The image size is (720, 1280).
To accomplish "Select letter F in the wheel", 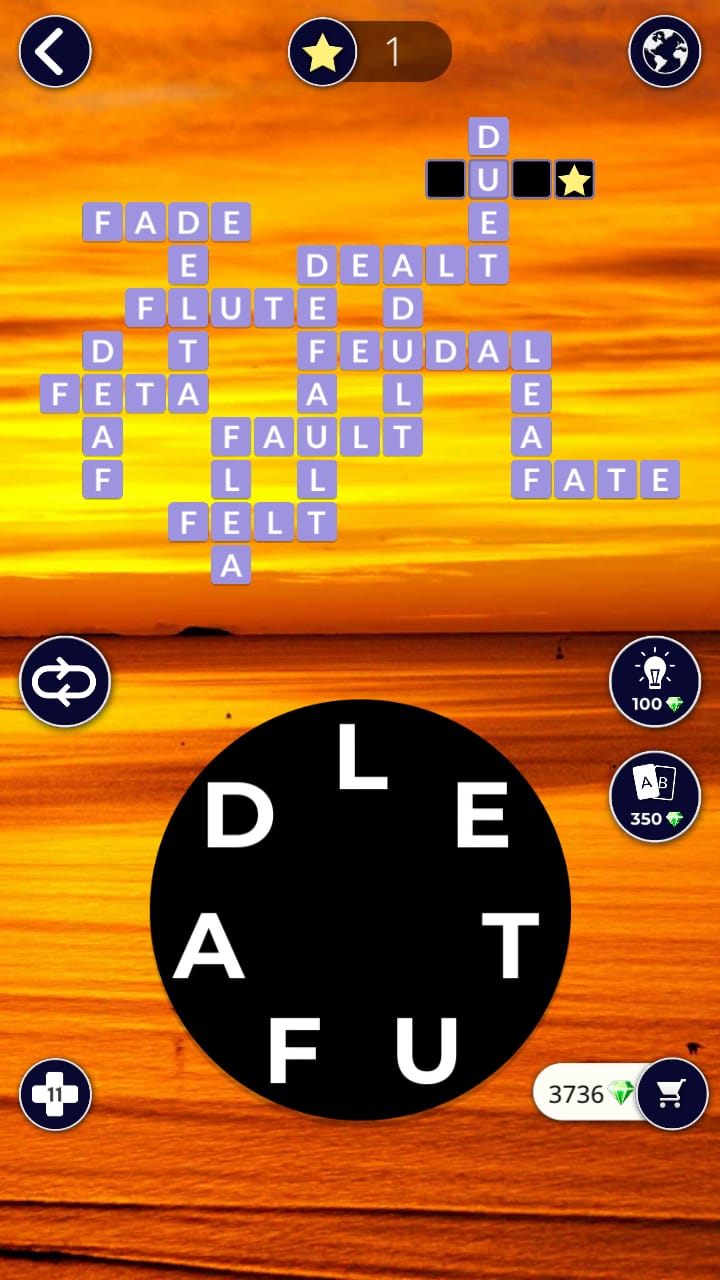I will pos(293,1050).
